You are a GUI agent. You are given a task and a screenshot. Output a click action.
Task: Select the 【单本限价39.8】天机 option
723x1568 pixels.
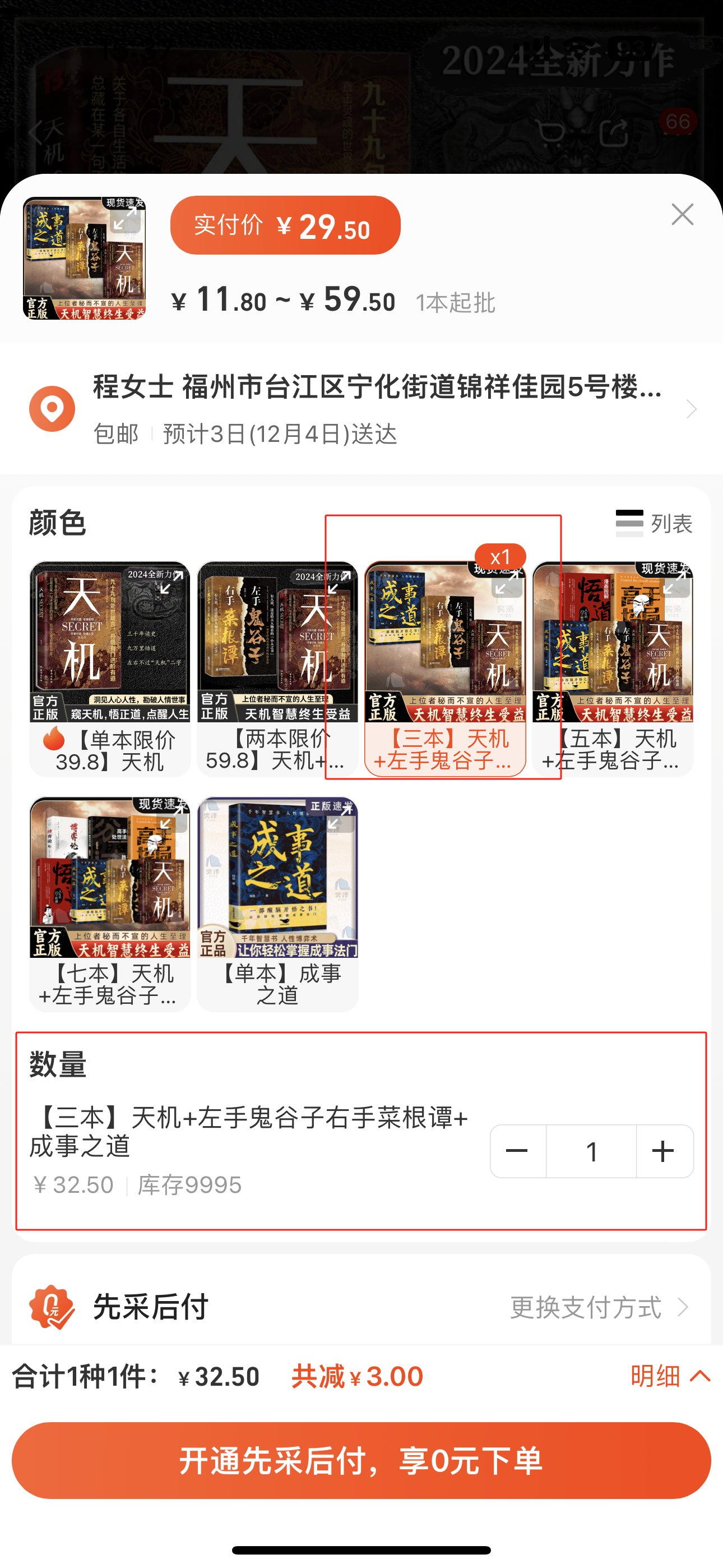pos(109,668)
